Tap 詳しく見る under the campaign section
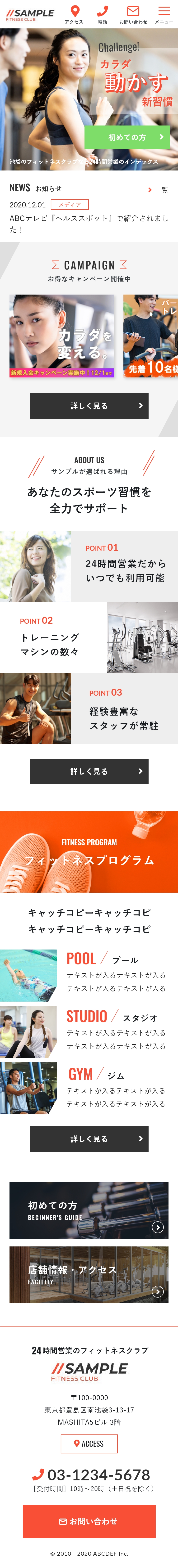This screenshot has height=1568, width=178. click(89, 405)
